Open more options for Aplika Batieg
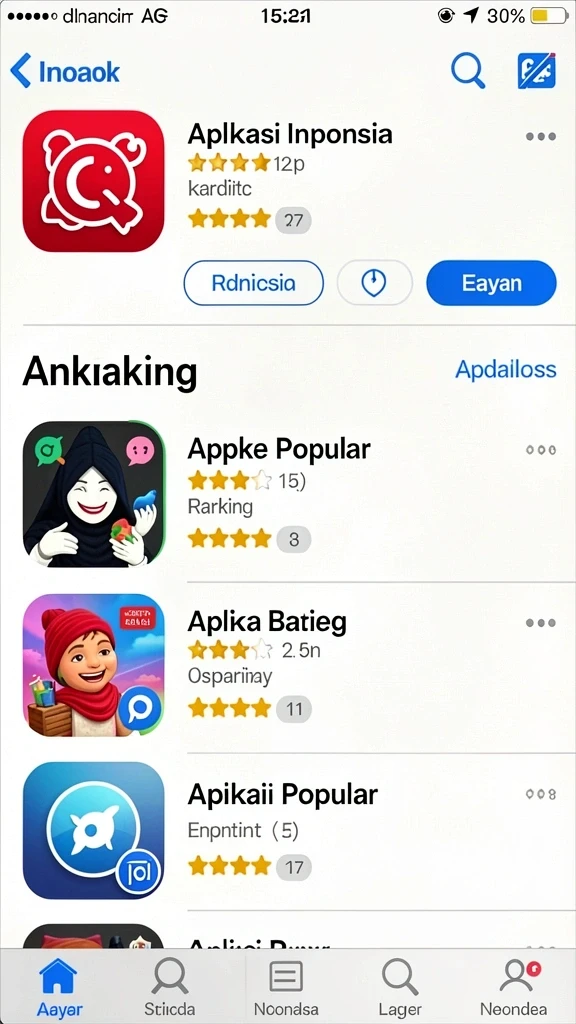The height and width of the screenshot is (1024, 576). (541, 622)
